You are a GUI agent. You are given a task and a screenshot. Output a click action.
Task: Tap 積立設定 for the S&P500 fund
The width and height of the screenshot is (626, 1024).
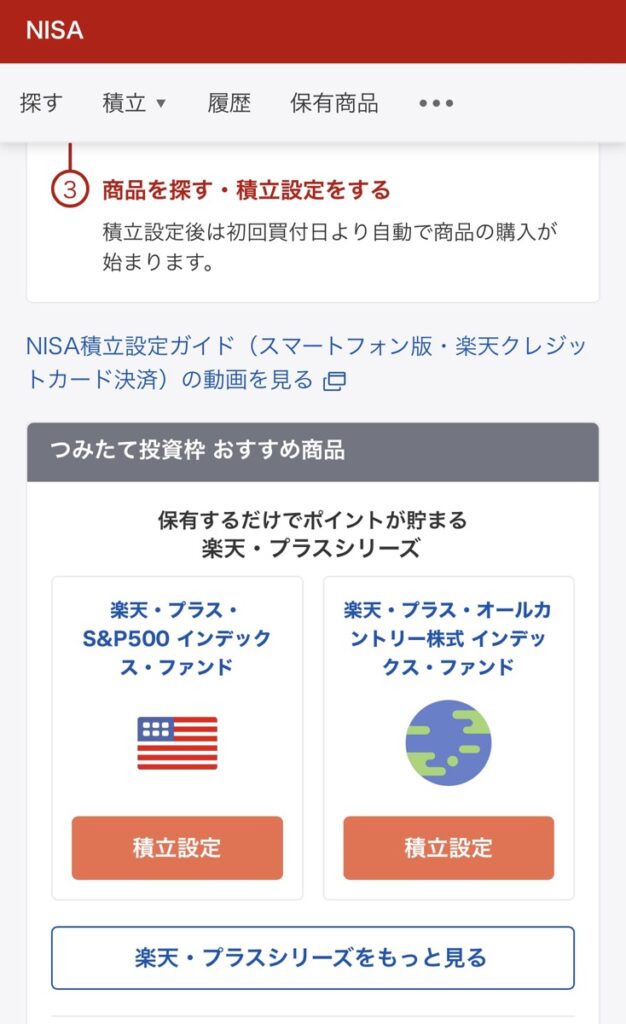click(x=177, y=848)
